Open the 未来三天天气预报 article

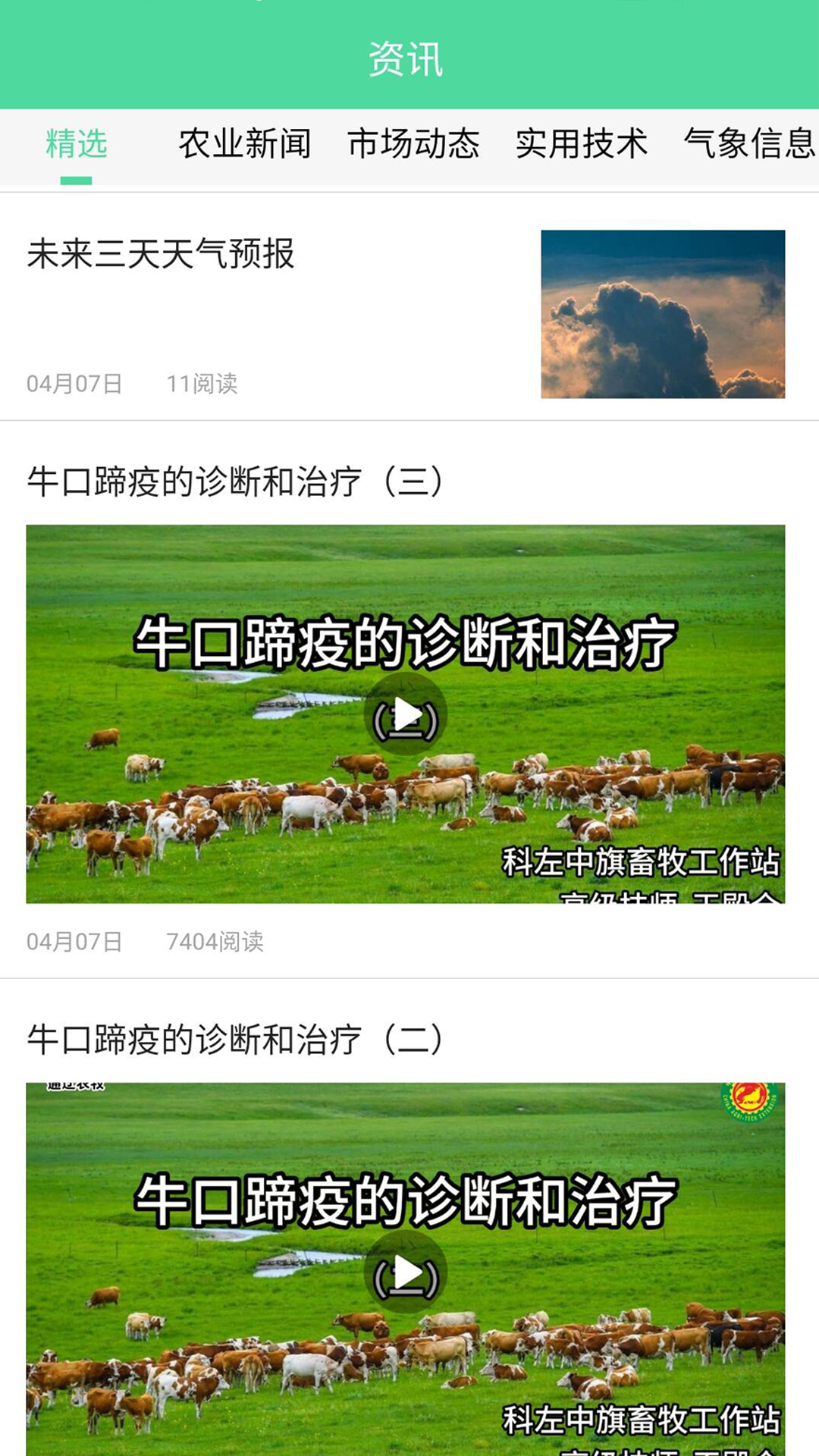[164, 256]
